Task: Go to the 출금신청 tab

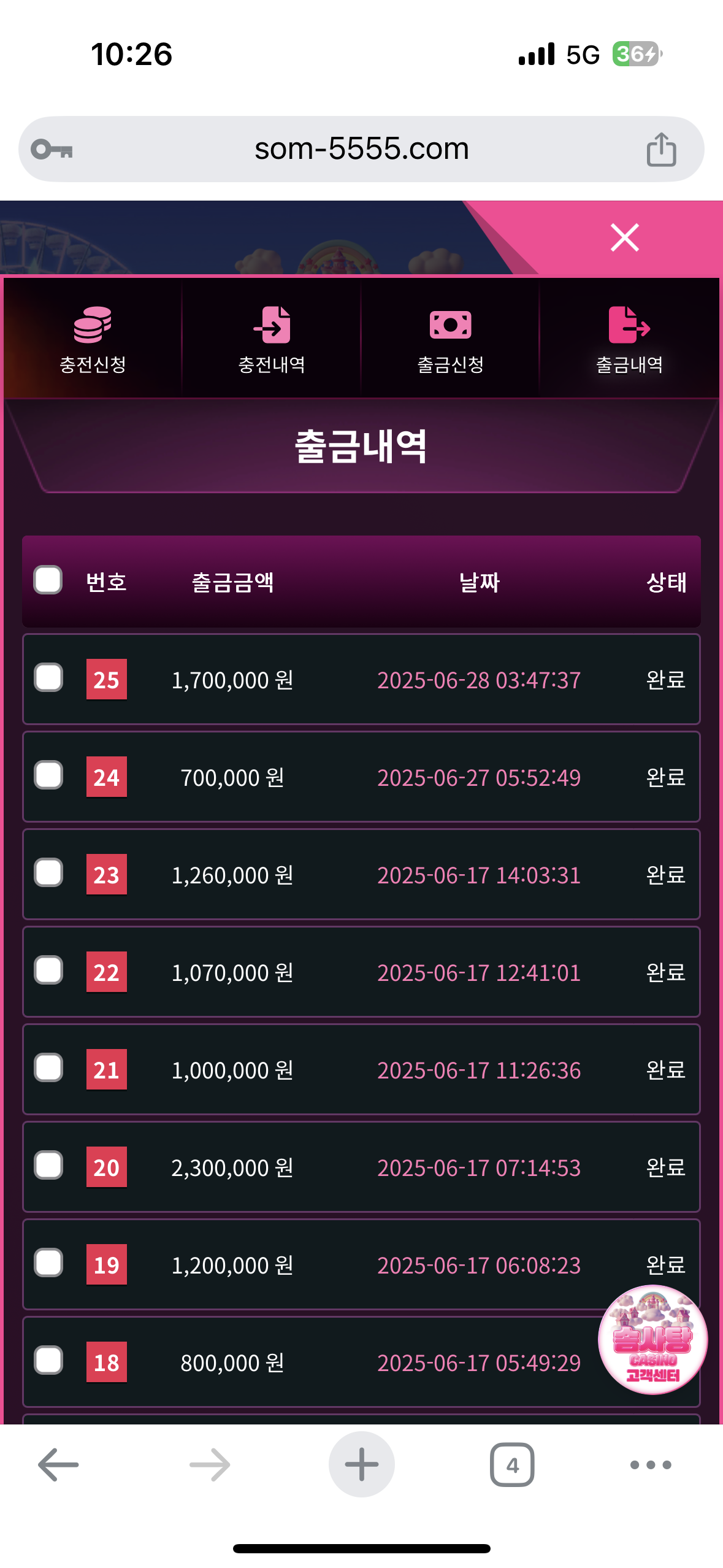Action: pos(450,339)
